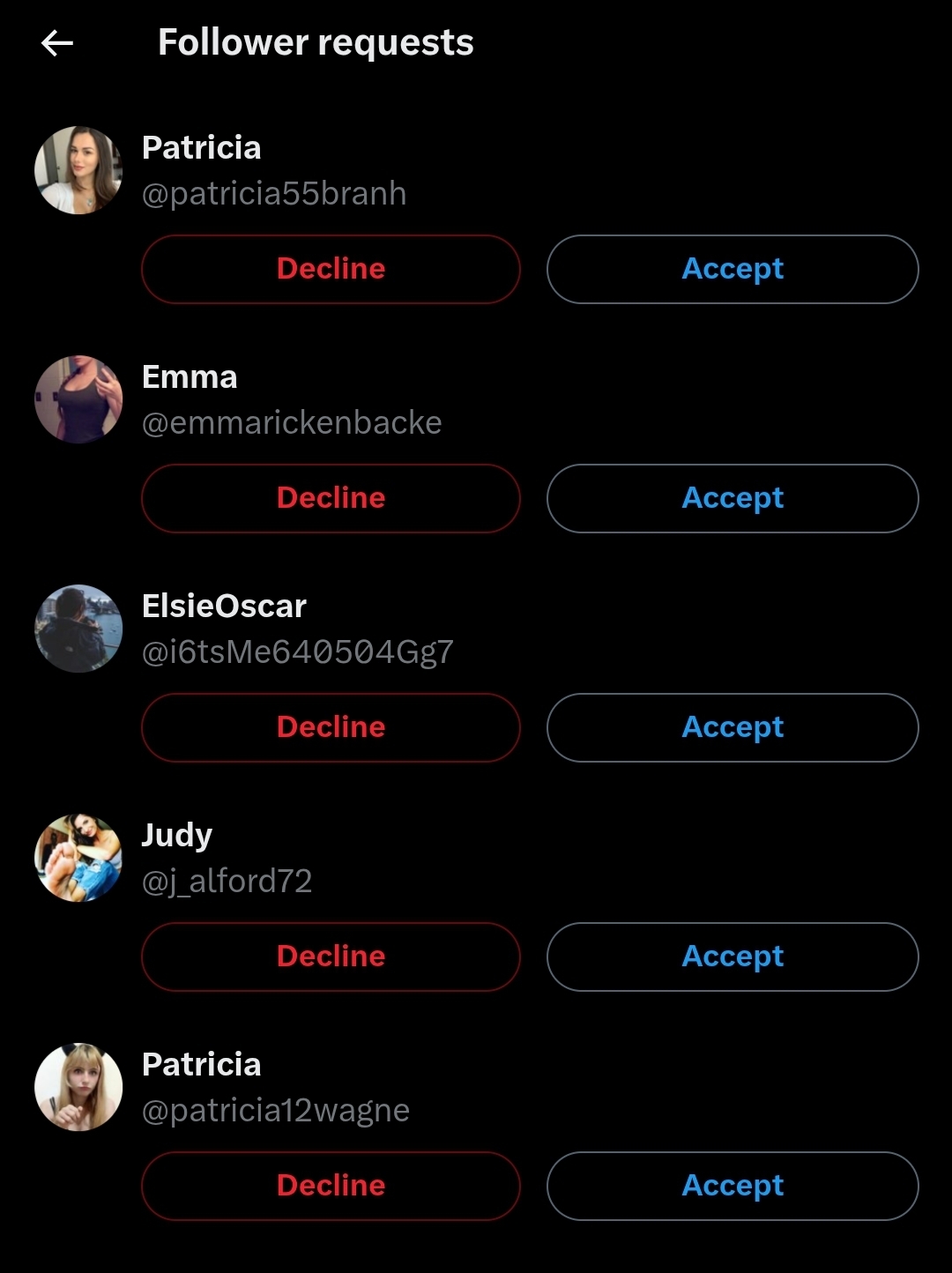
Task: View ElsieOscar's profile
Action: (224, 606)
